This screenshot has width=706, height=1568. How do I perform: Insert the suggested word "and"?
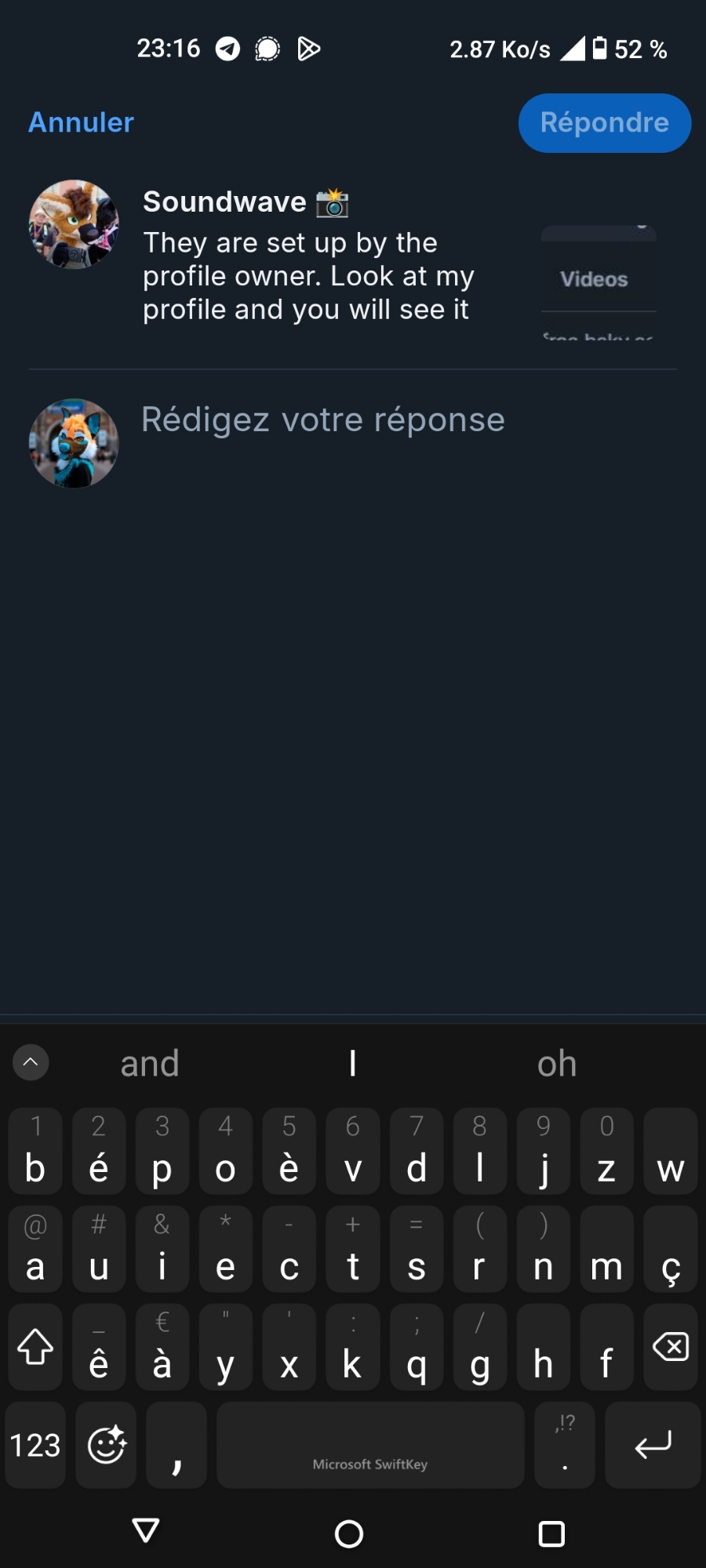click(149, 1064)
